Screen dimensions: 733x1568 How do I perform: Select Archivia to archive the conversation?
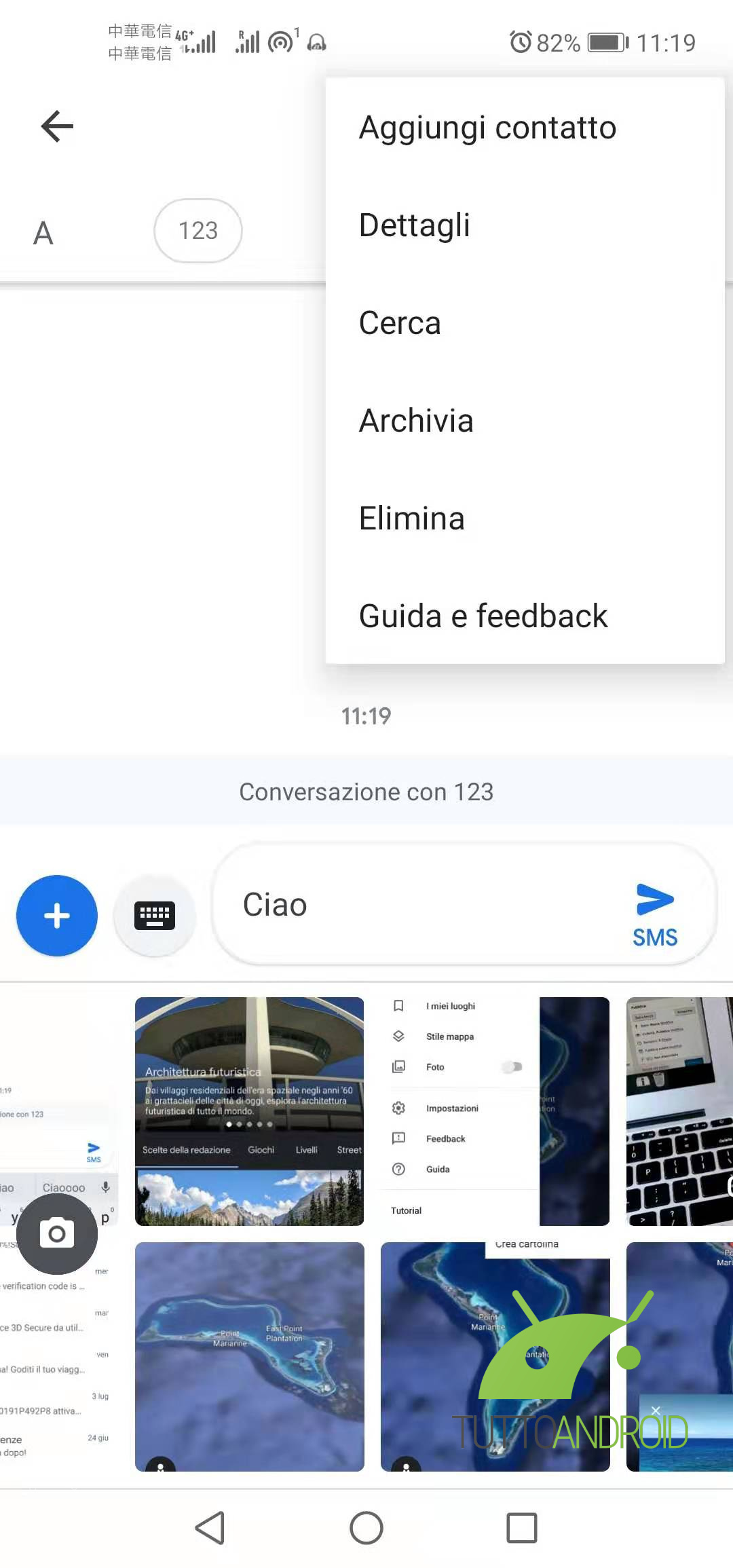pyautogui.click(x=415, y=421)
